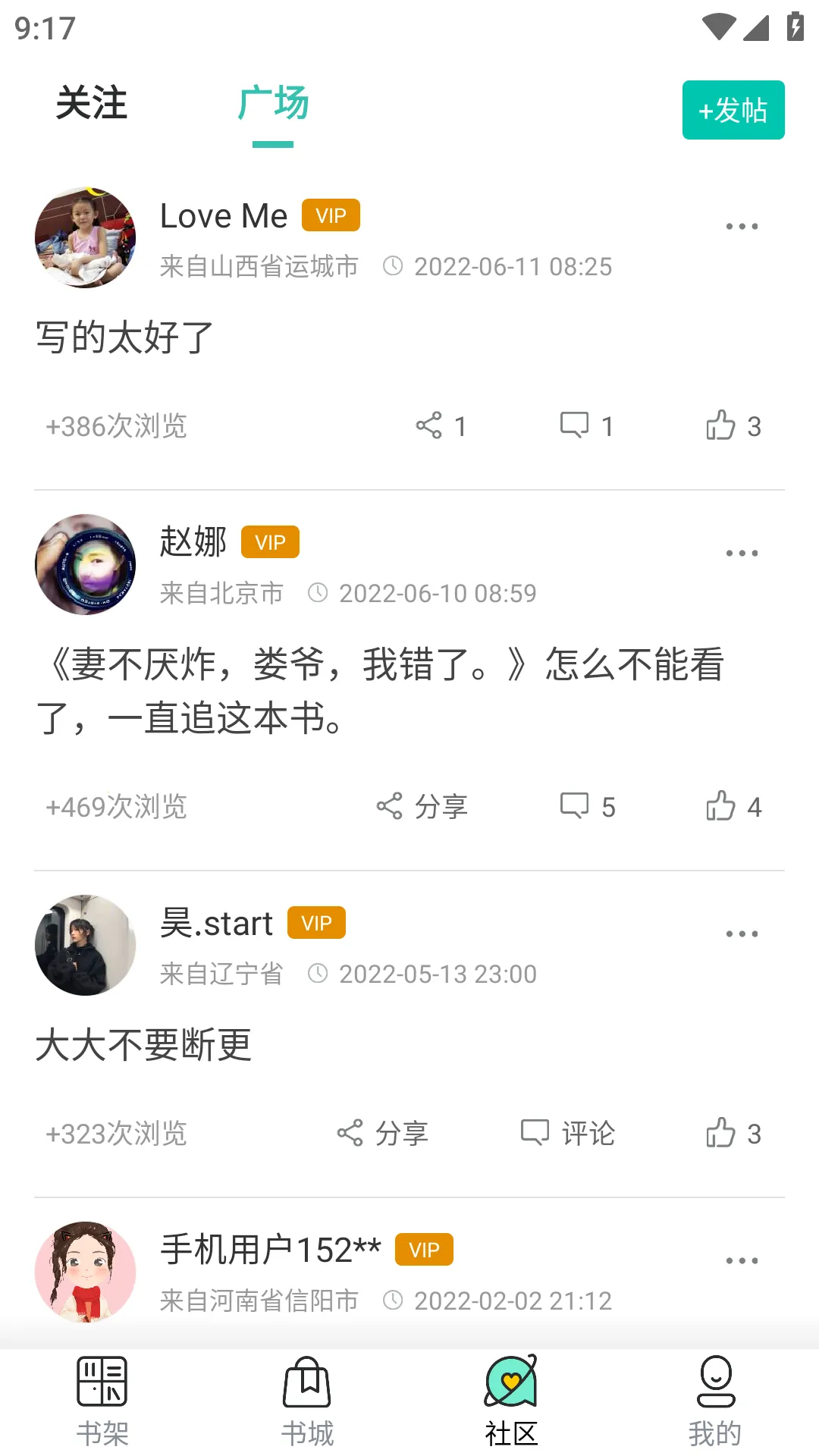The image size is (819, 1456).
Task: Switch to the 关注 tab
Action: pos(91,103)
